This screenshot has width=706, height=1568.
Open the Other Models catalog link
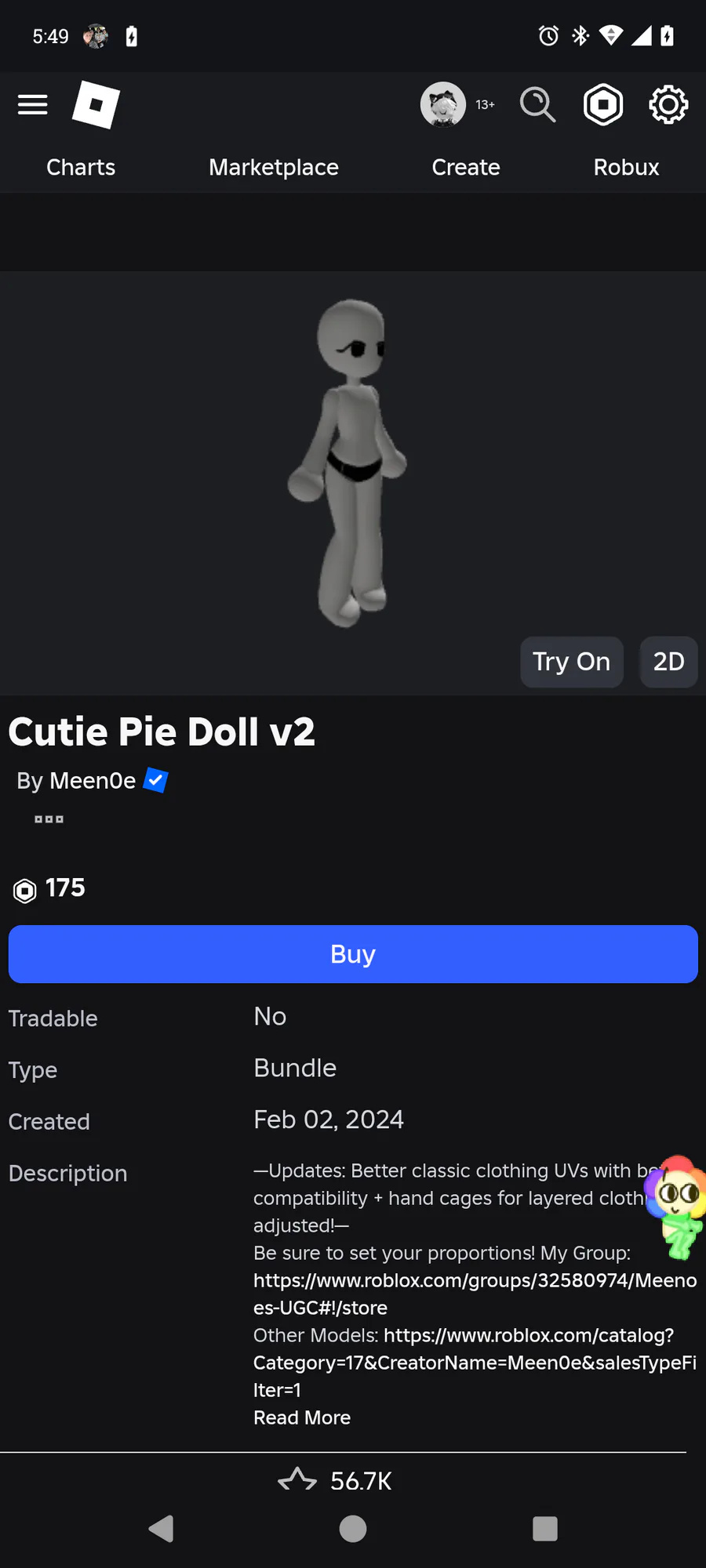[475, 1363]
